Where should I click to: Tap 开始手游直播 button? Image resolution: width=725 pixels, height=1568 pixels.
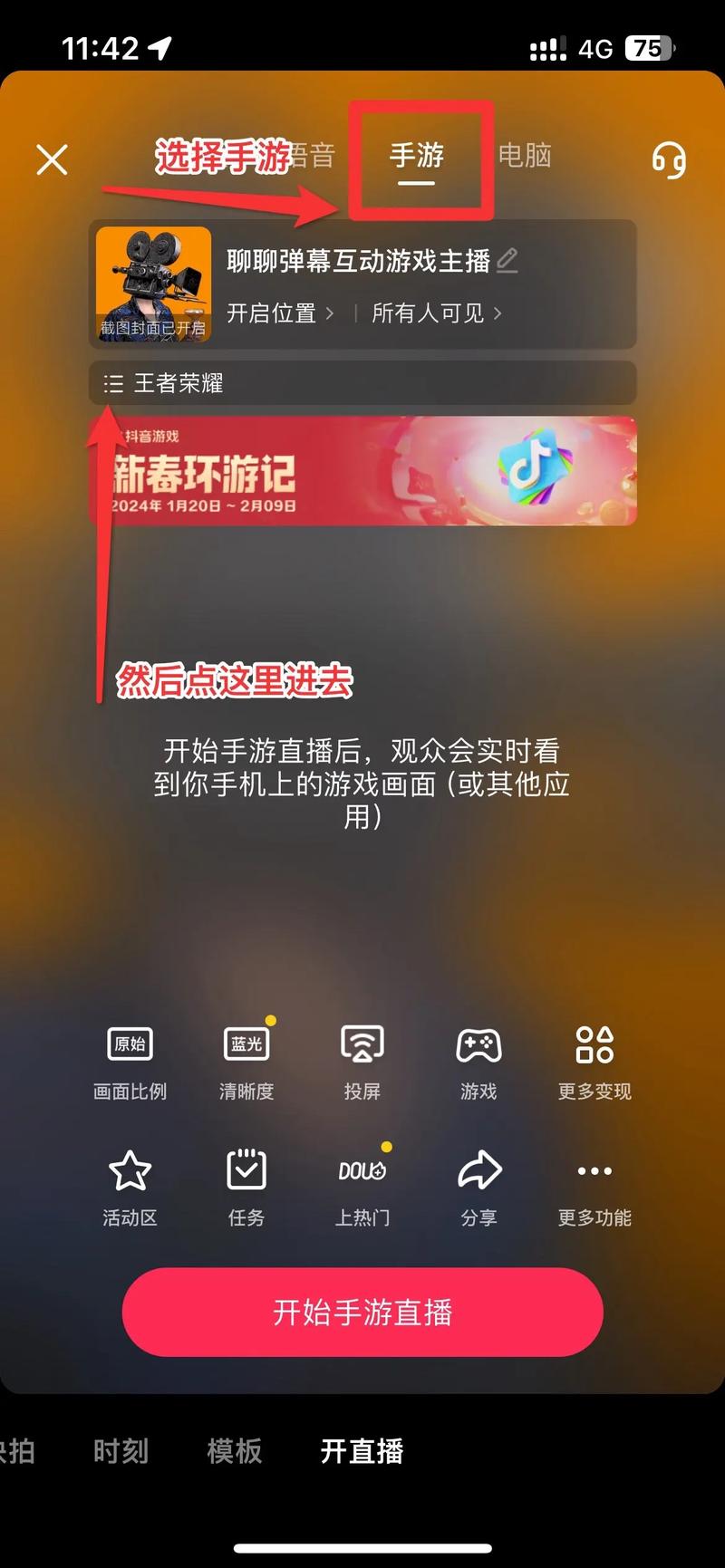coord(362,1313)
